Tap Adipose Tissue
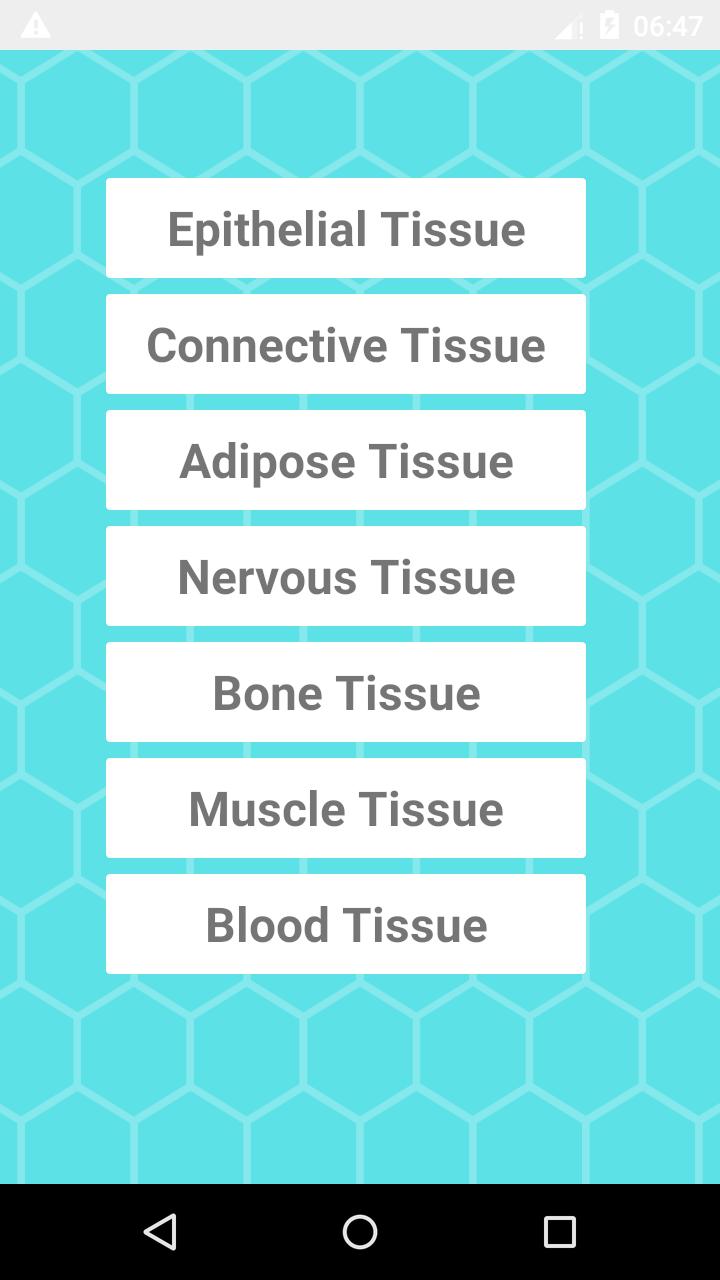The image size is (720, 1280). 346,460
